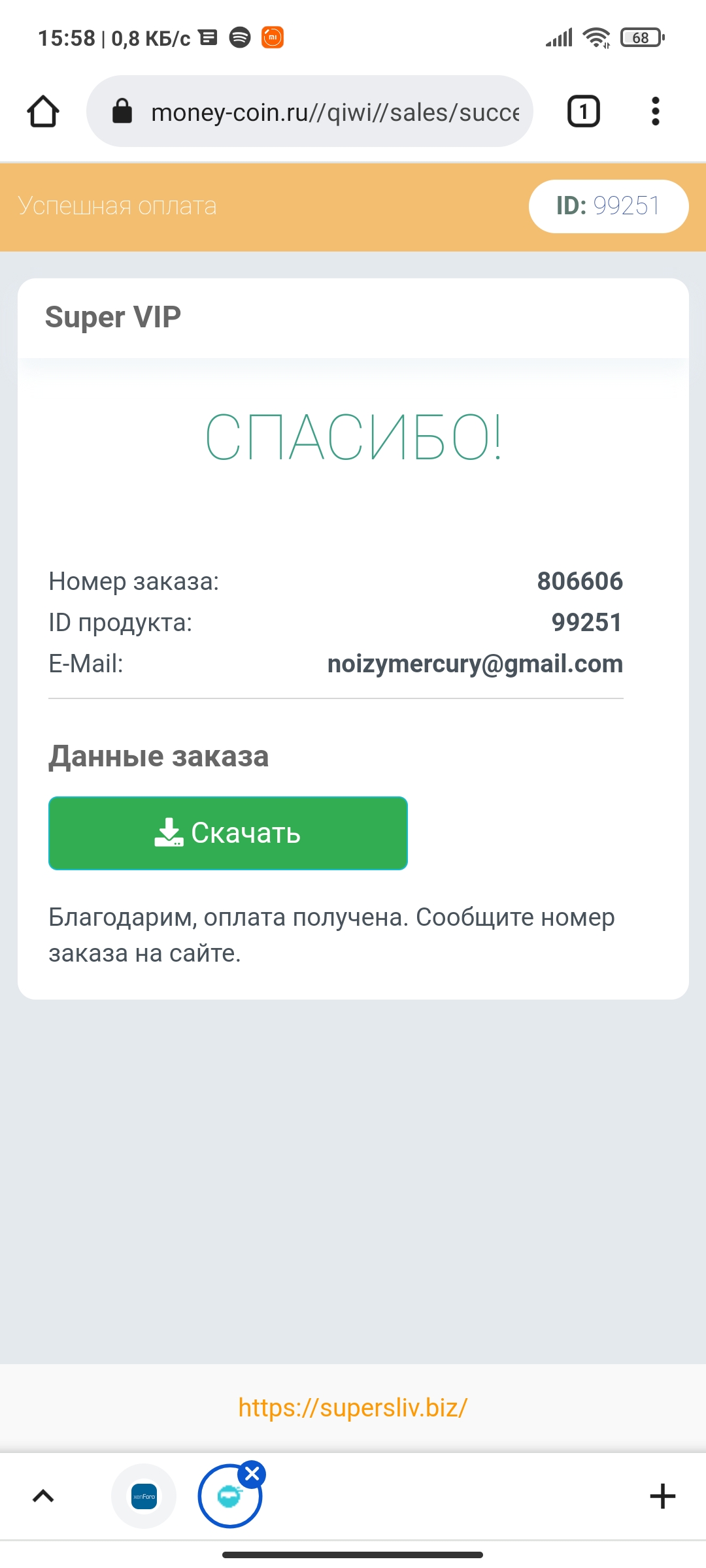Add a new tab with the plus icon
Image resolution: width=706 pixels, height=1568 pixels.
tap(662, 1495)
